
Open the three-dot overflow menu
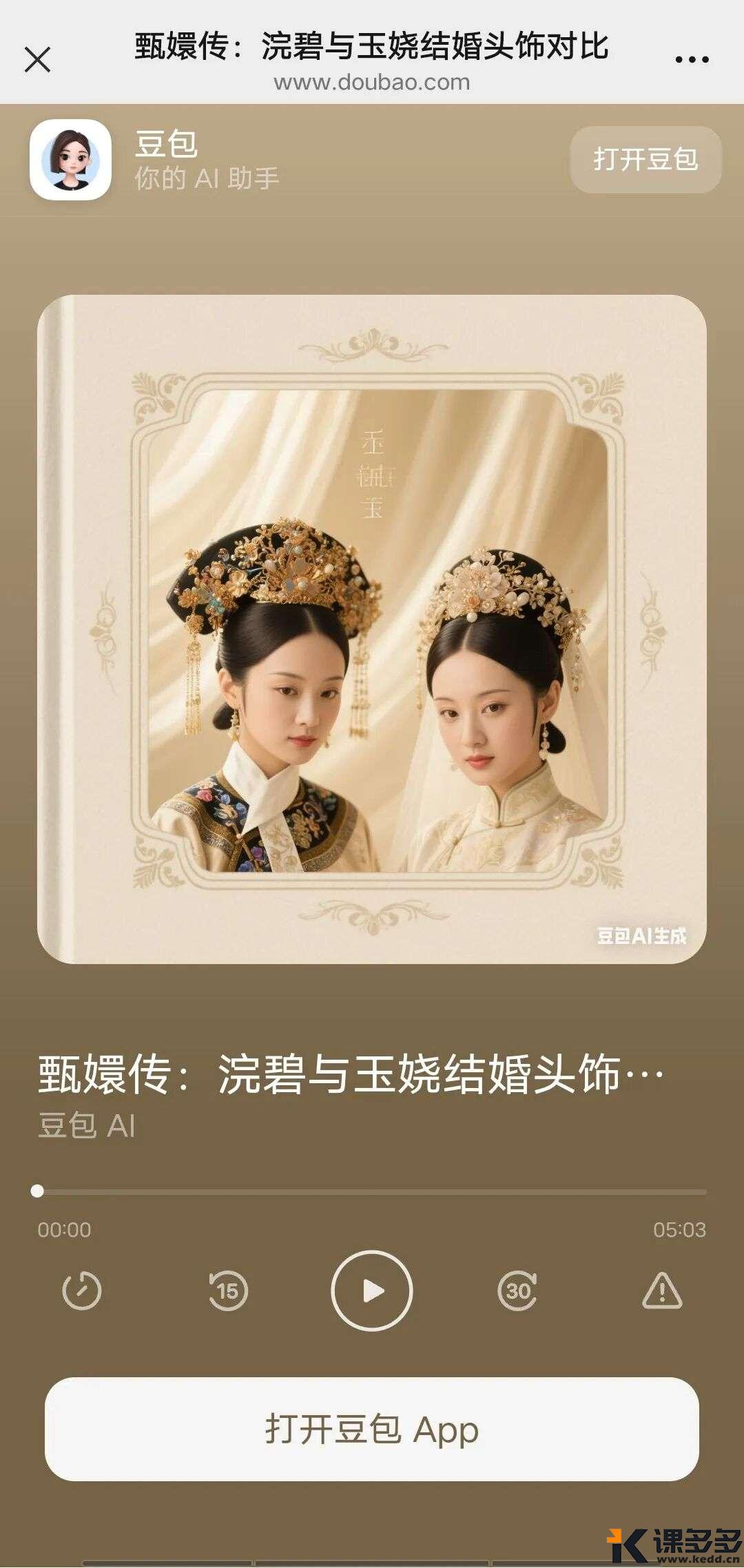(692, 59)
